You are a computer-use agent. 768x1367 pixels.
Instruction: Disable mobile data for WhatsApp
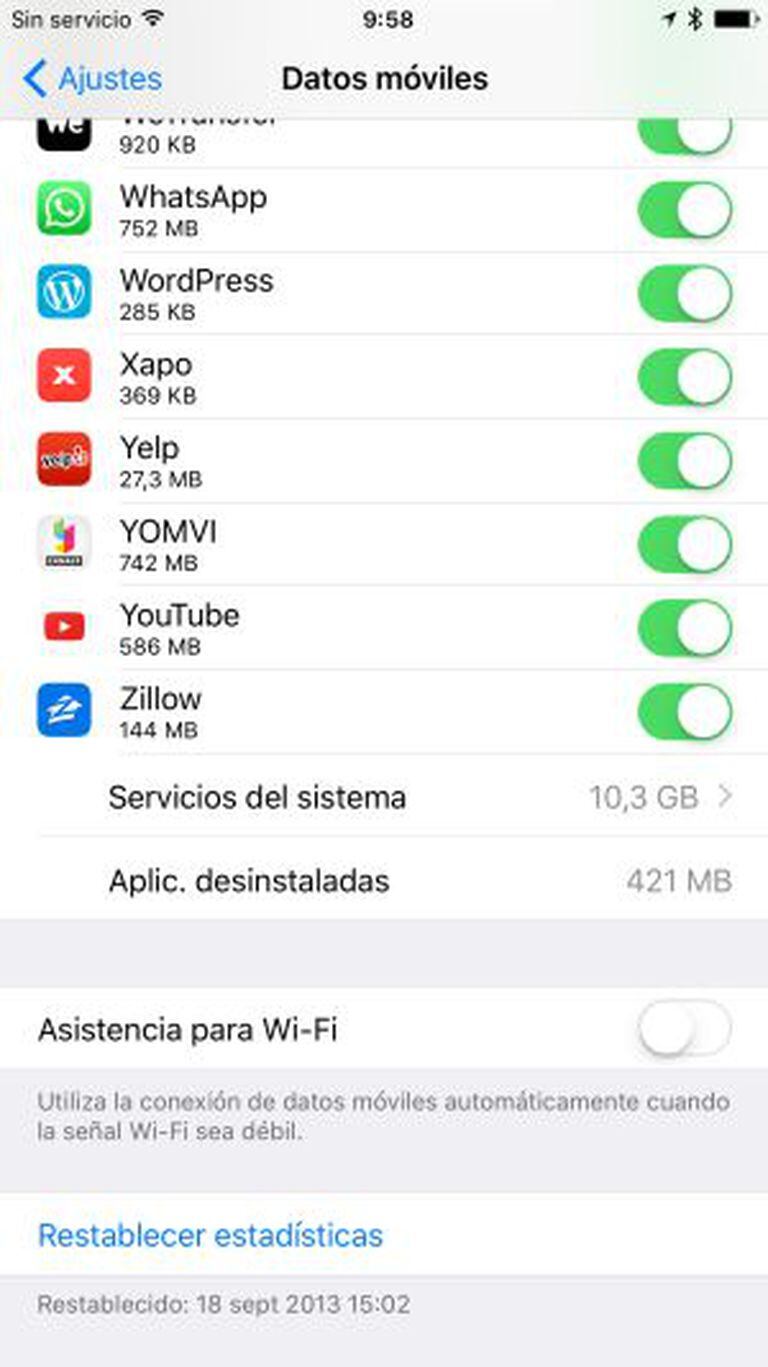(685, 210)
